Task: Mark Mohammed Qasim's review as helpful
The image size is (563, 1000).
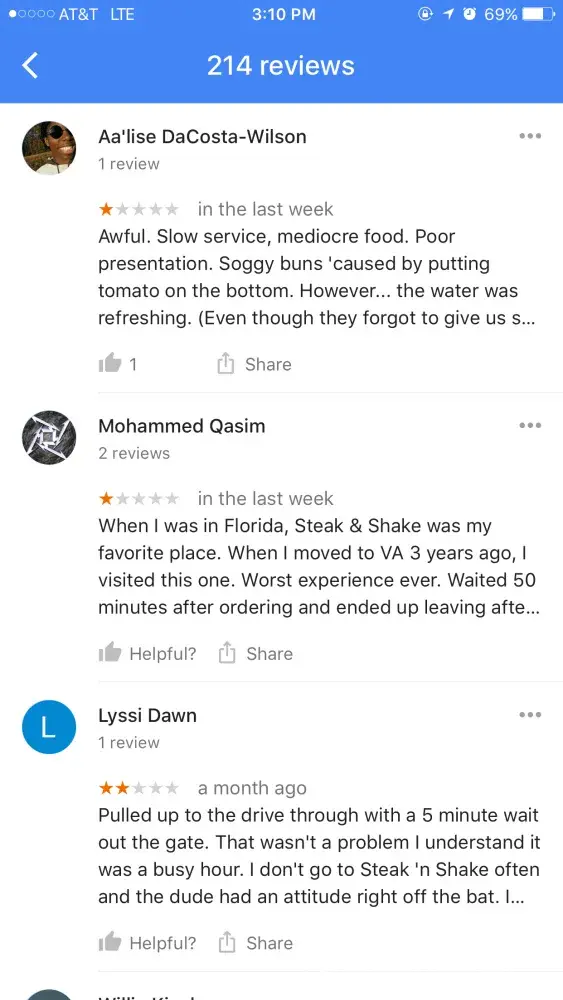Action: [x=147, y=654]
